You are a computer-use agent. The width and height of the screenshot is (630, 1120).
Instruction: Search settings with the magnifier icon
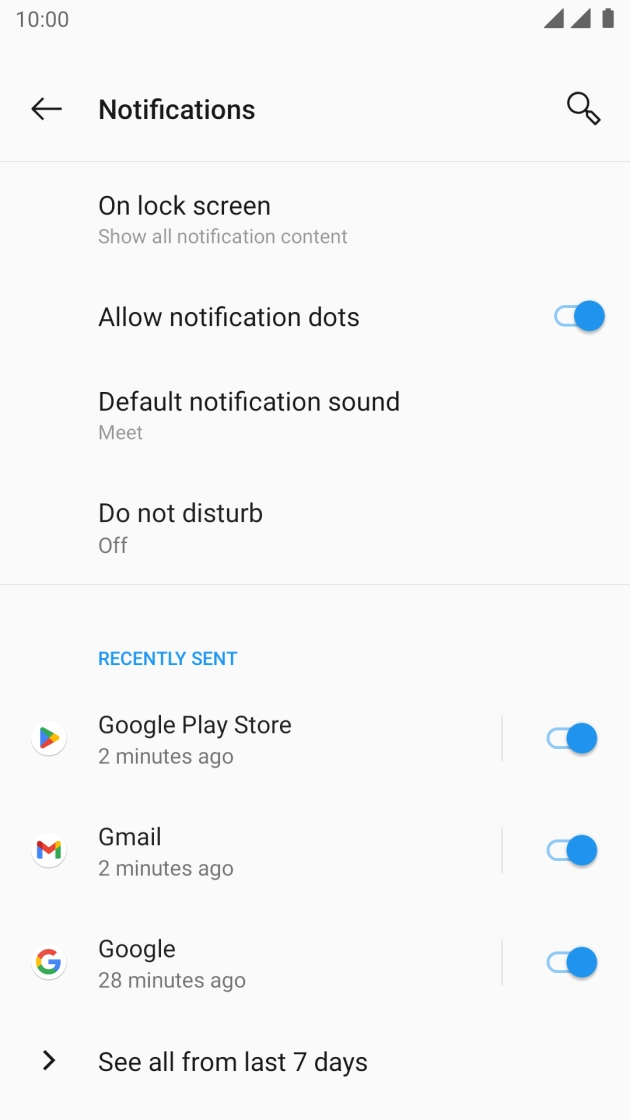583,109
